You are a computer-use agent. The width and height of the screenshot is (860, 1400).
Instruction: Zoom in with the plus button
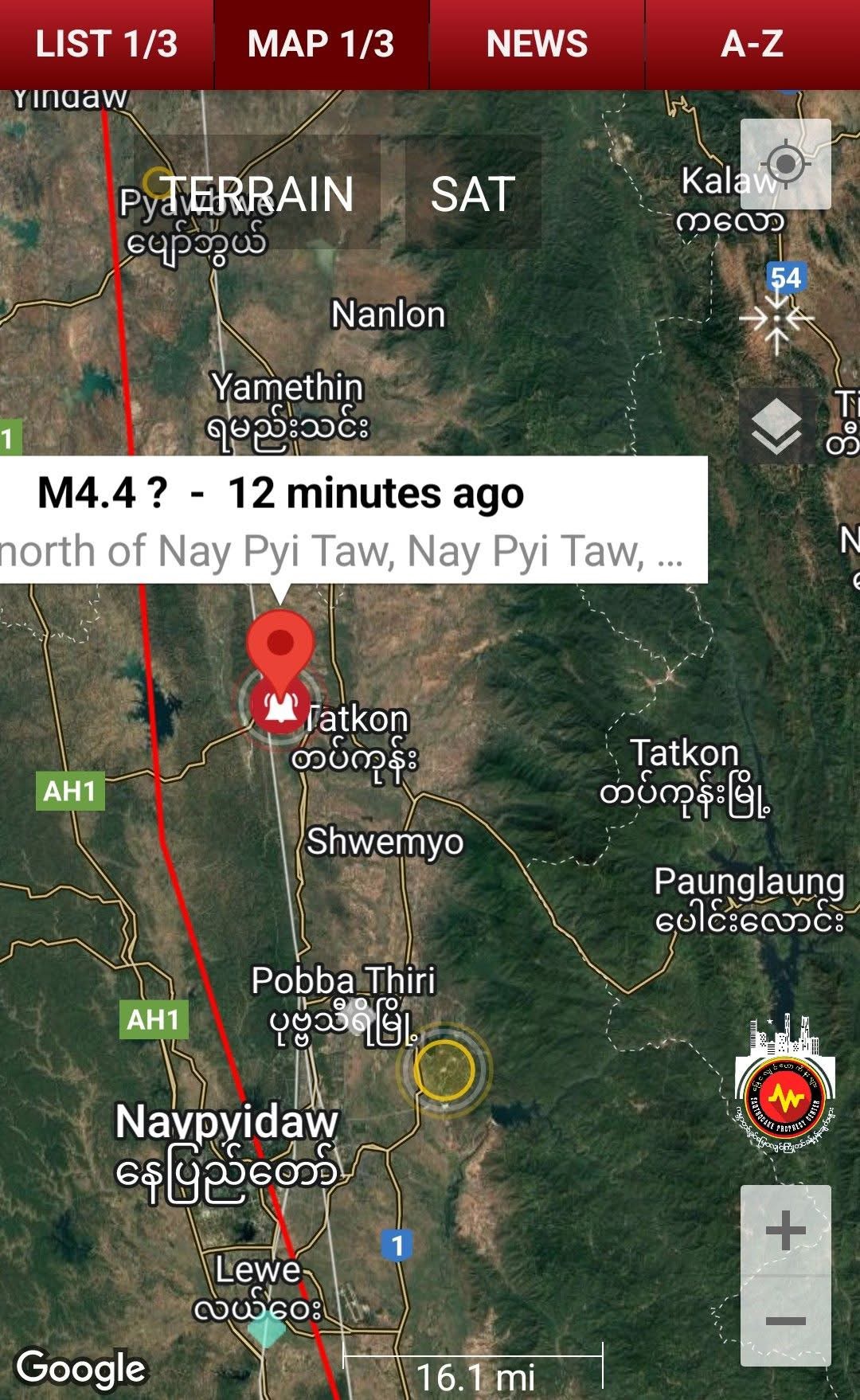(785, 1230)
